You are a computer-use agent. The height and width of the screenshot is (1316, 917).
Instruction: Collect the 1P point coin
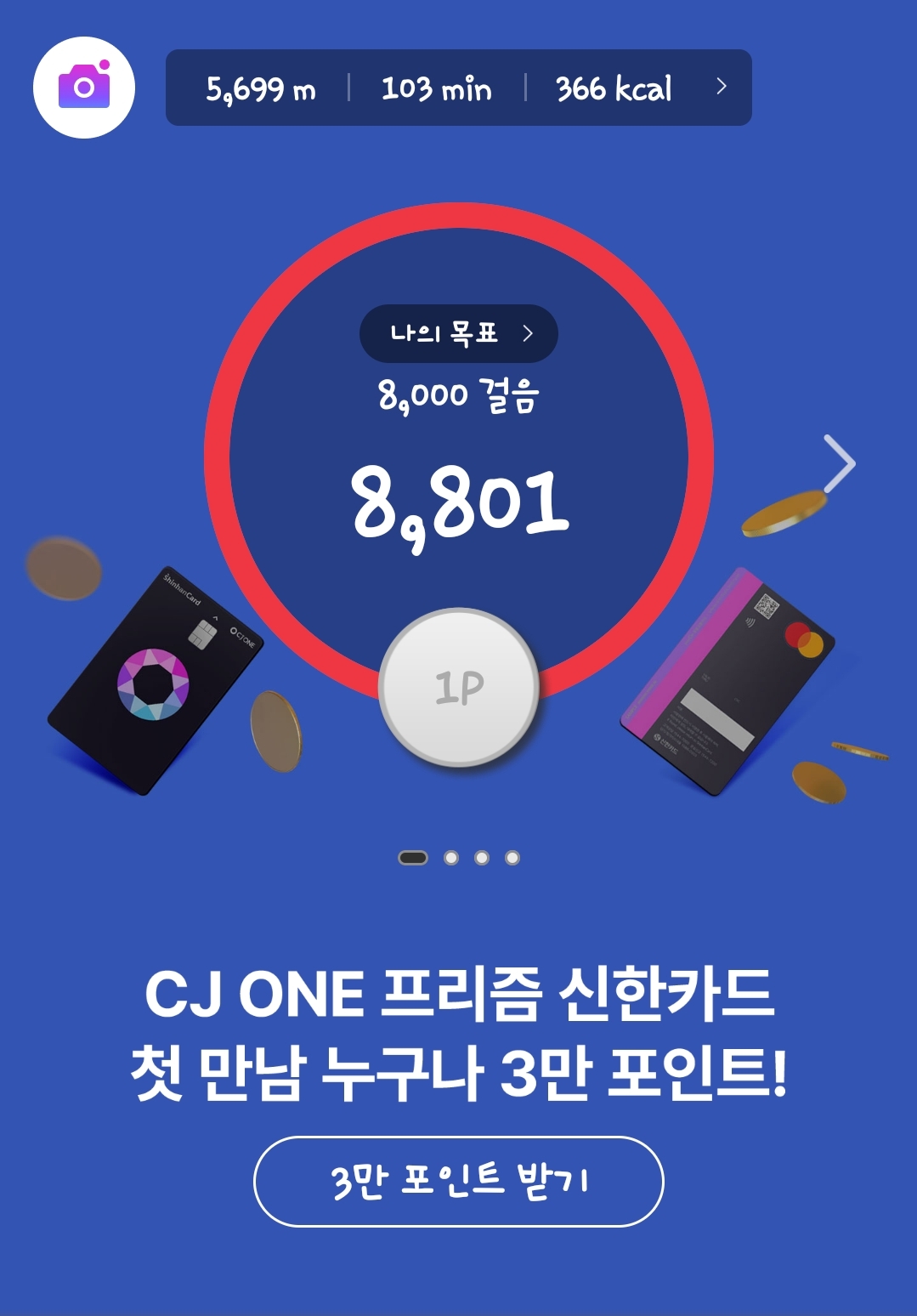[459, 687]
